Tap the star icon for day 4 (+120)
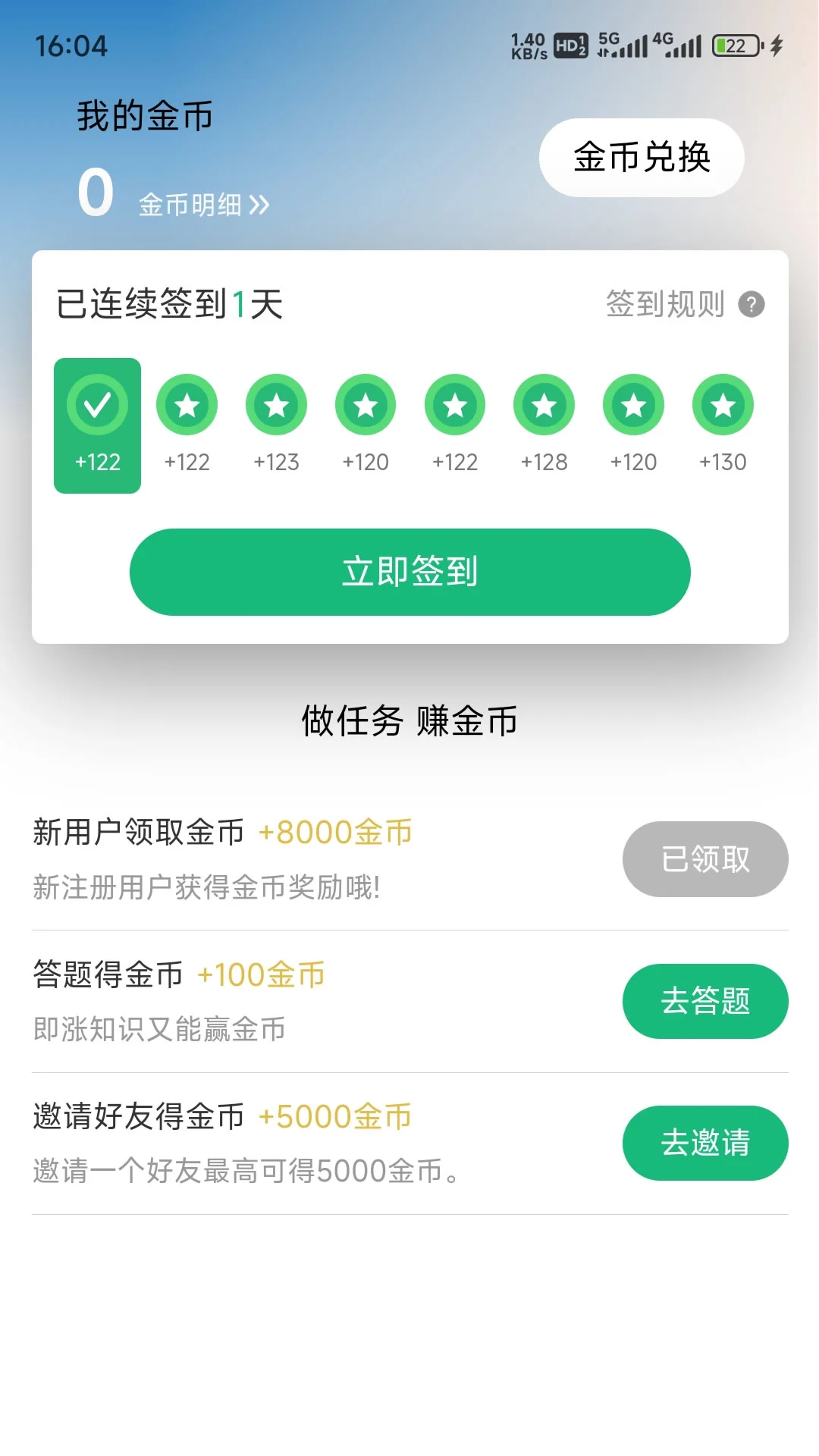Viewport: 819px width, 1456px height. [366, 404]
